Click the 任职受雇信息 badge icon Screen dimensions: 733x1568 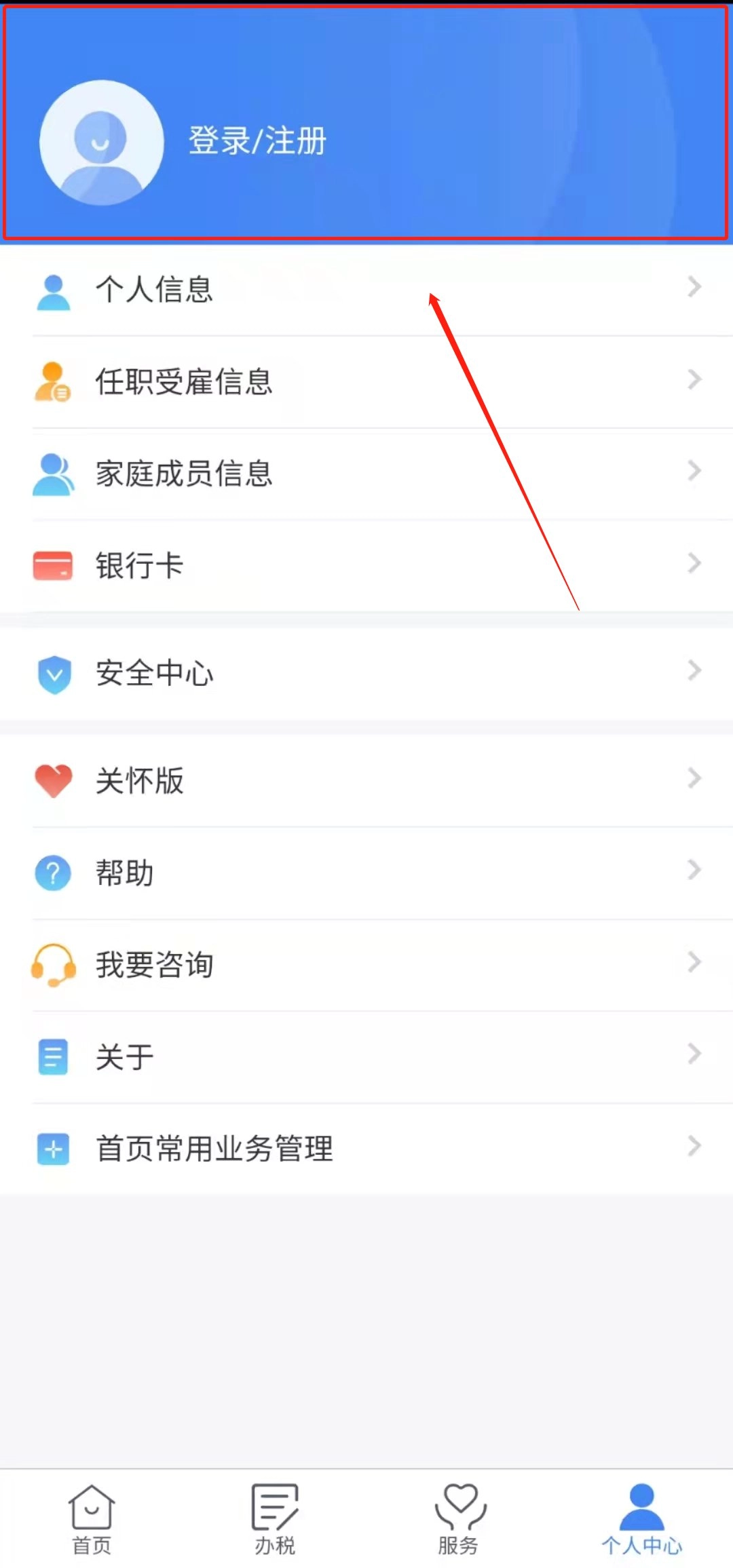(x=53, y=381)
